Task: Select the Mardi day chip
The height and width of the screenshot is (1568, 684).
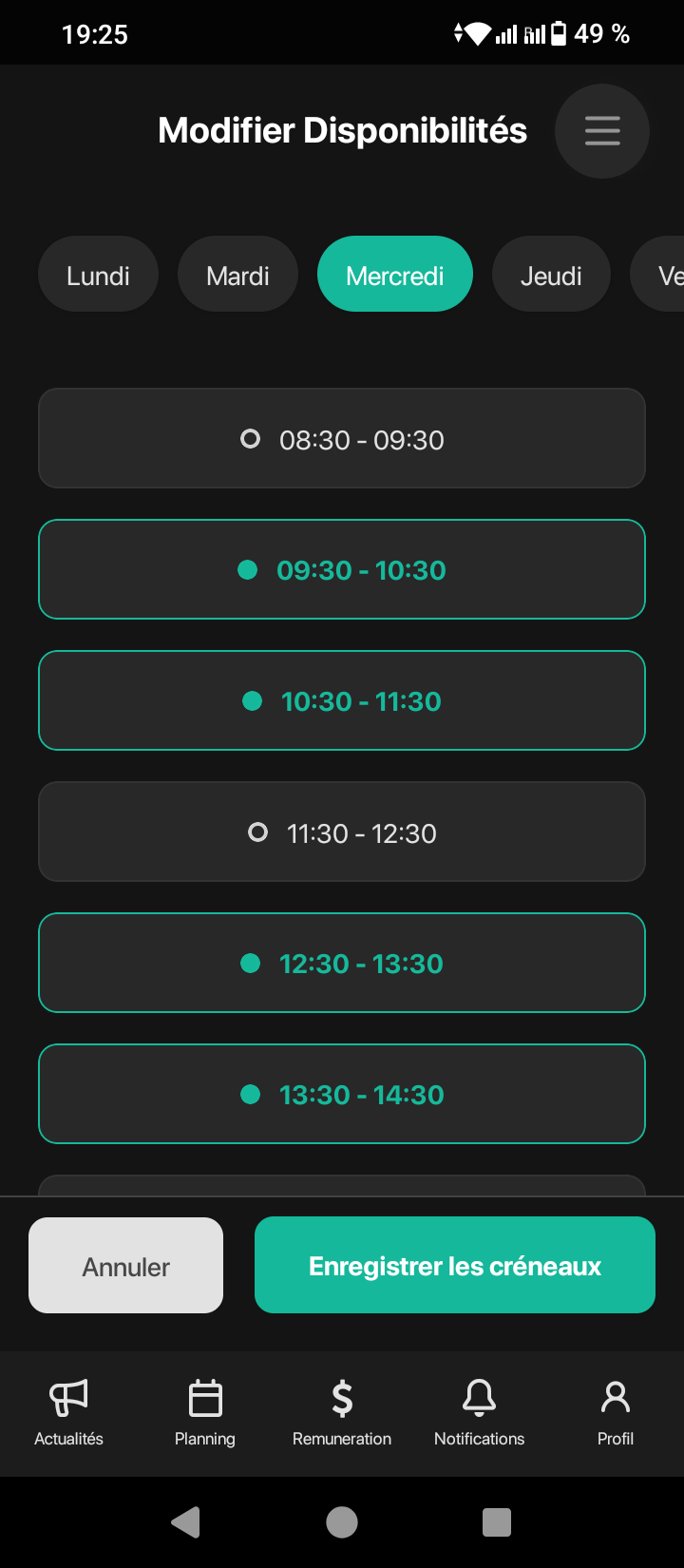Action: coord(237,276)
